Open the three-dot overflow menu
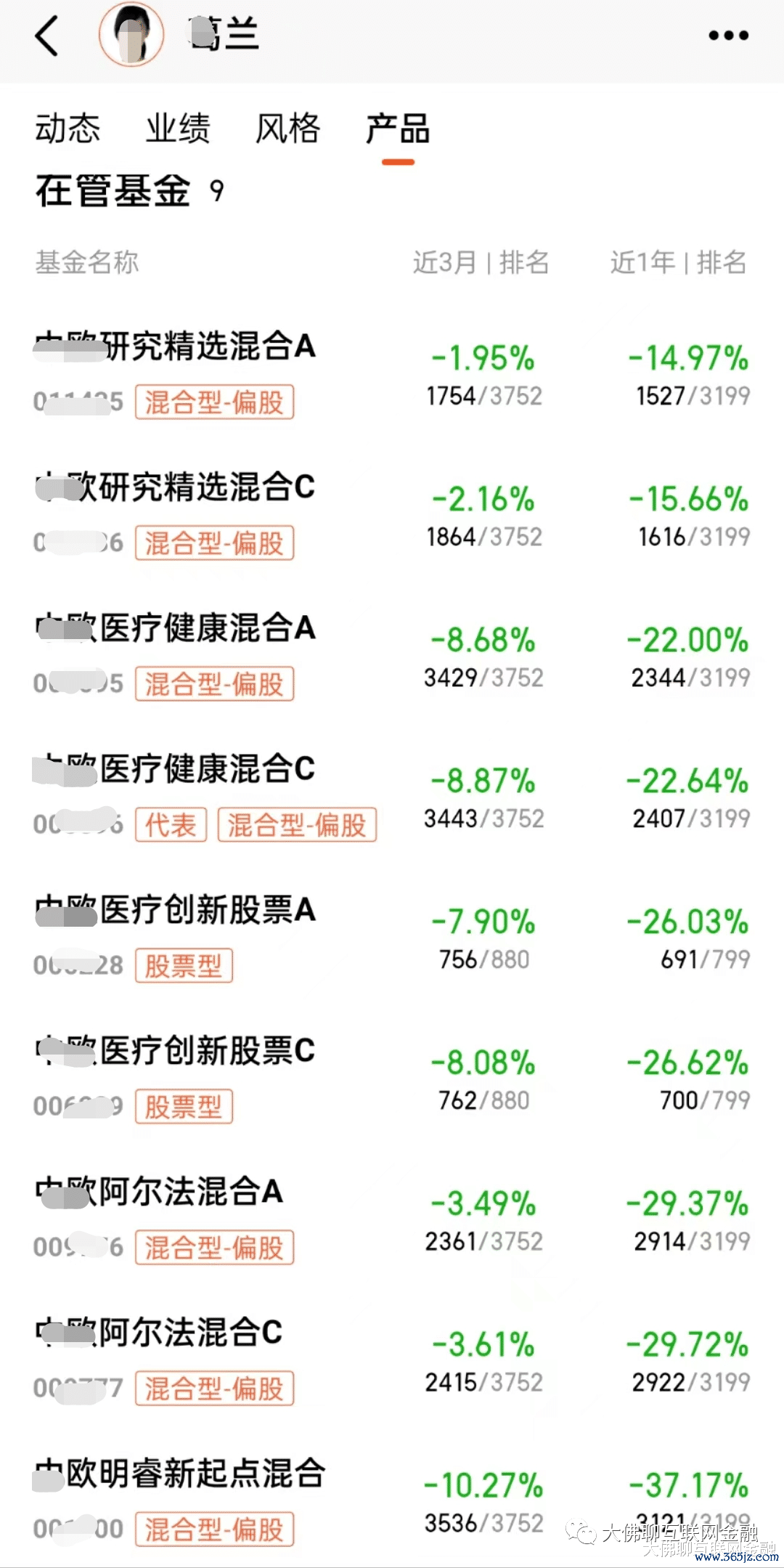Screen dimensions: 784x1568 coord(728,36)
